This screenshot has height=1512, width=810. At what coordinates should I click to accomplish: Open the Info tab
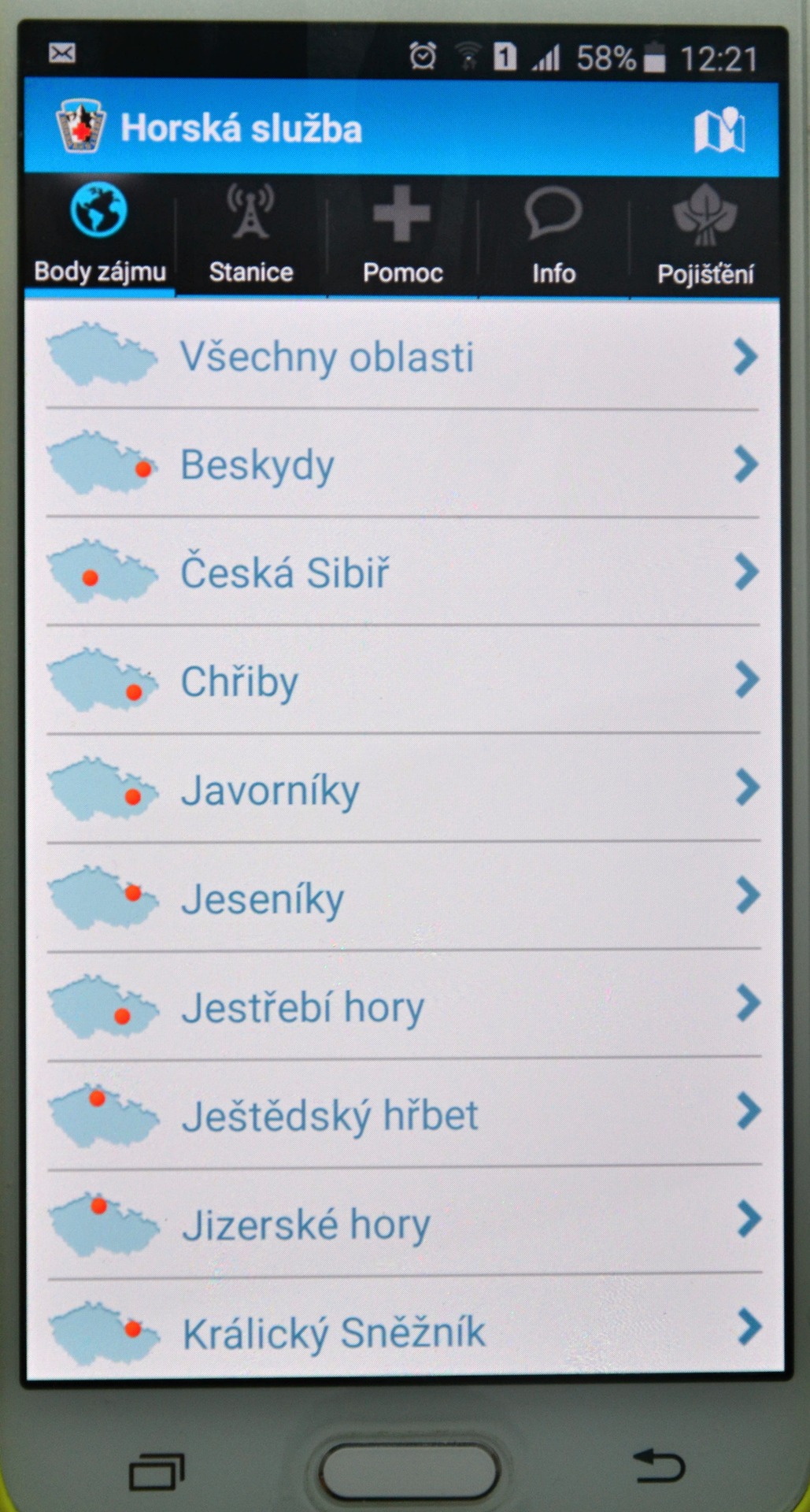(553, 236)
